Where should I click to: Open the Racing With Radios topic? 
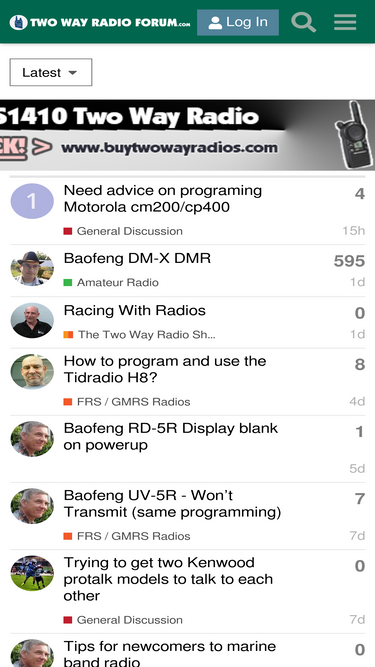click(x=134, y=310)
